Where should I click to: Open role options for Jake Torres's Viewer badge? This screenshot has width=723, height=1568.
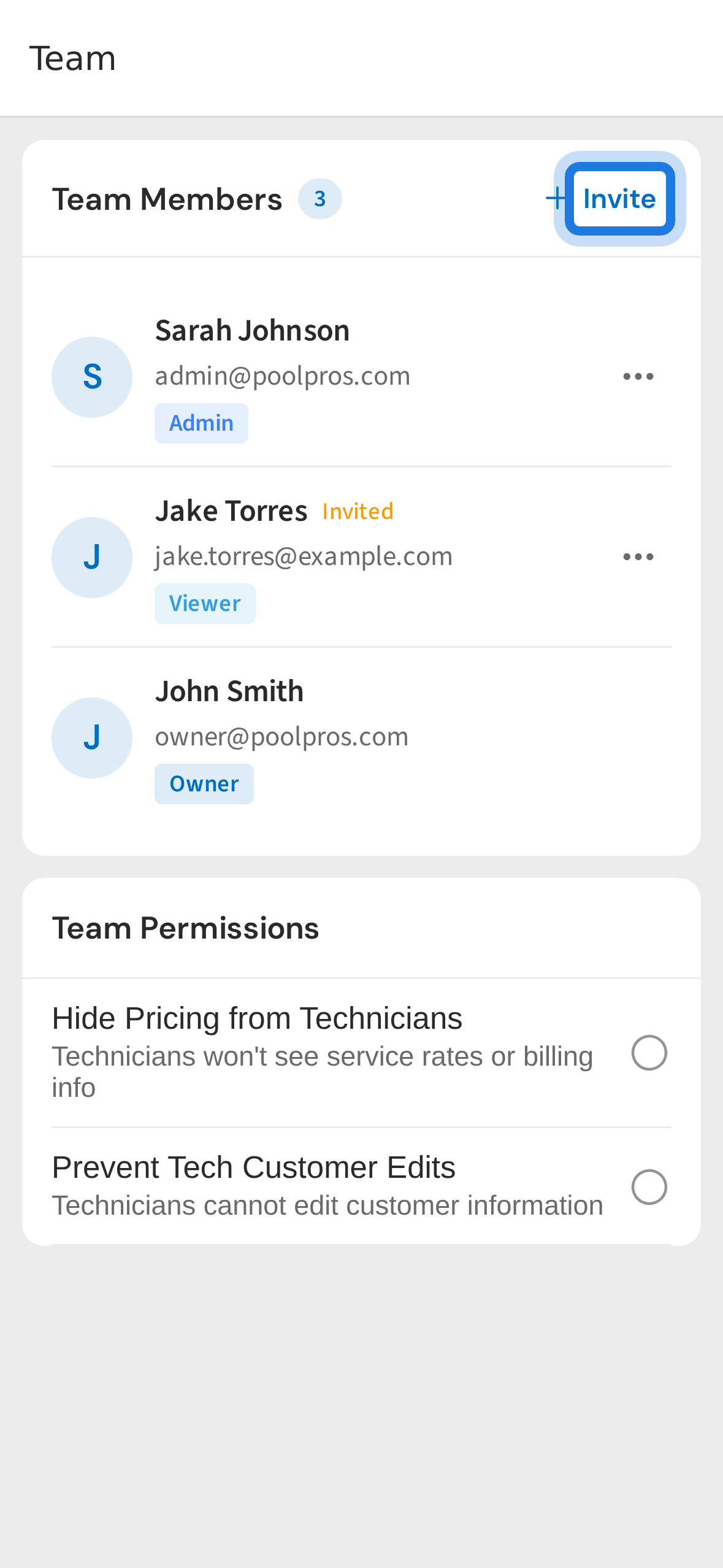tap(205, 602)
